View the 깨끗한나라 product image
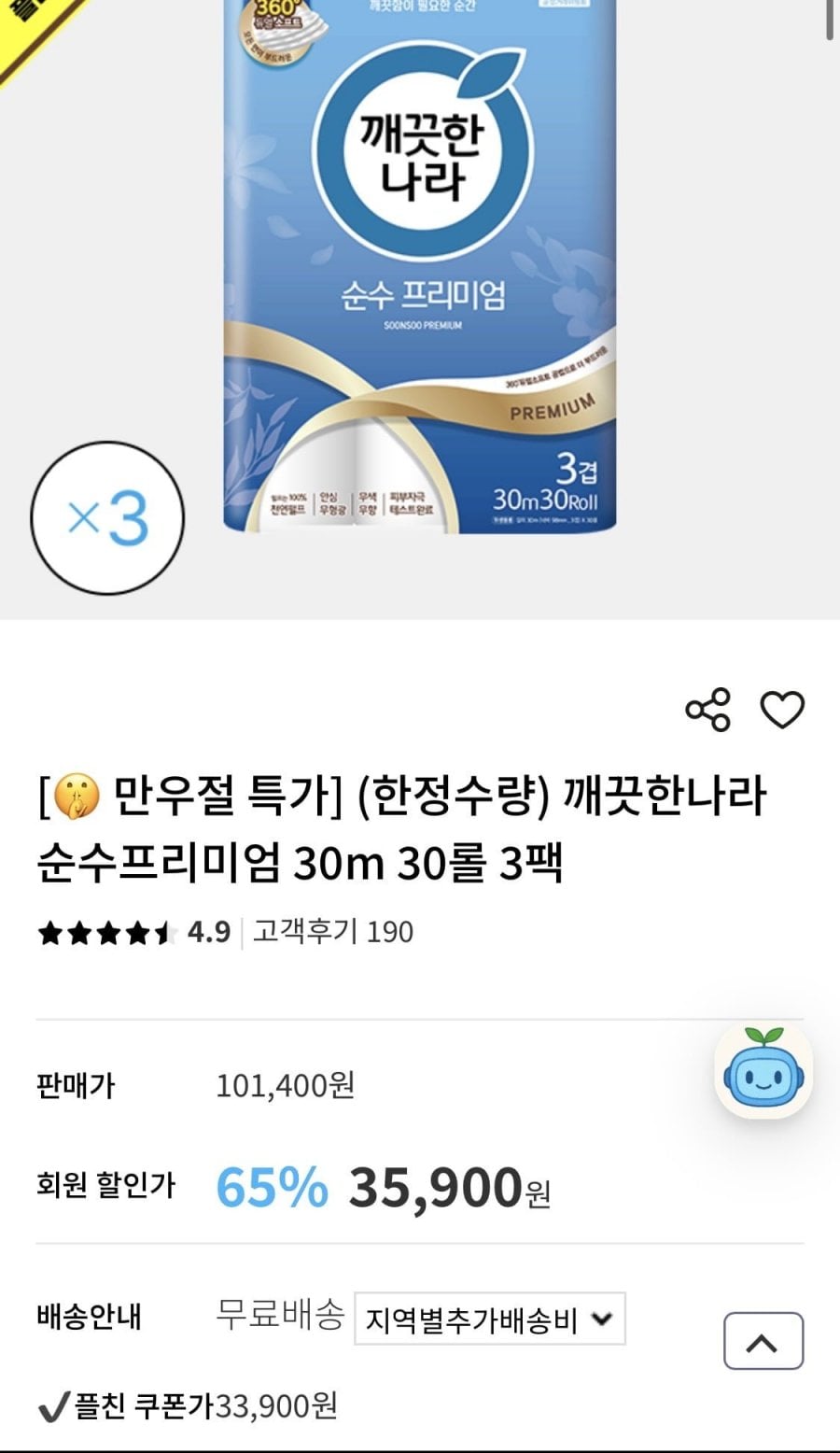 point(420,266)
